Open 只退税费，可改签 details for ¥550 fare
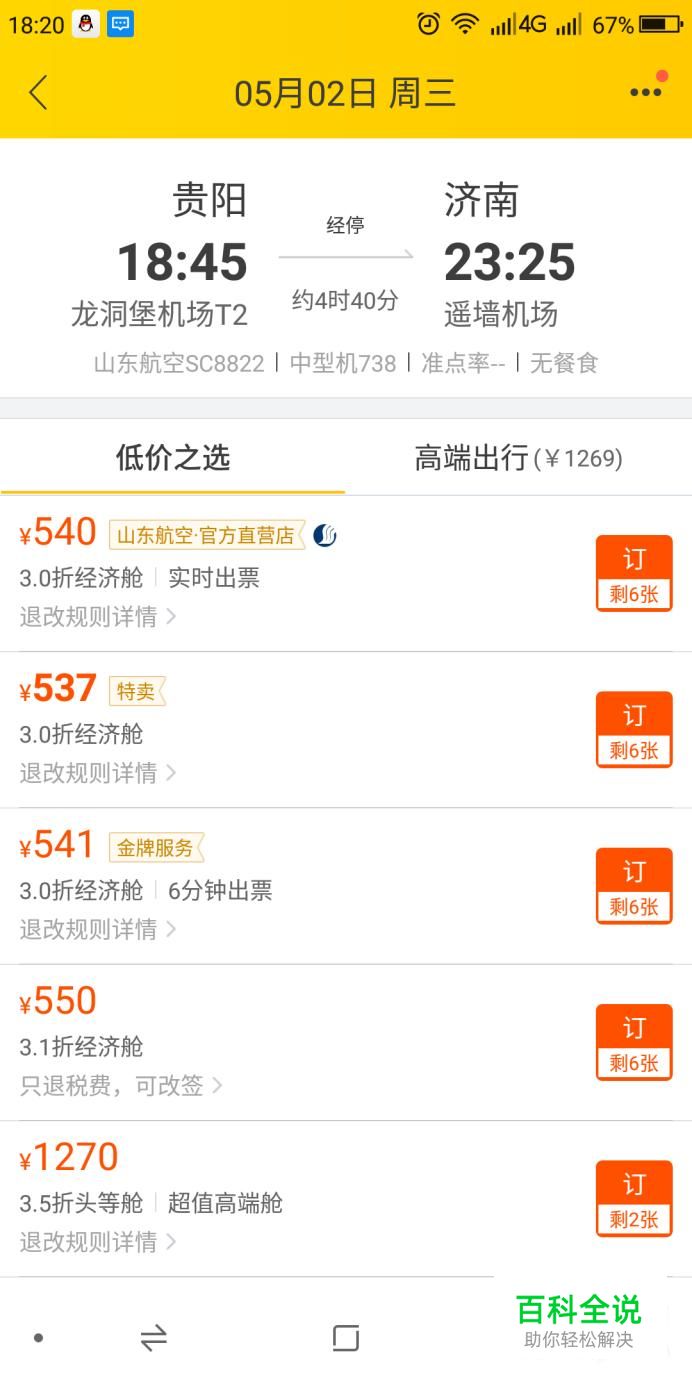Image resolution: width=692 pixels, height=1384 pixels. pos(121,1086)
